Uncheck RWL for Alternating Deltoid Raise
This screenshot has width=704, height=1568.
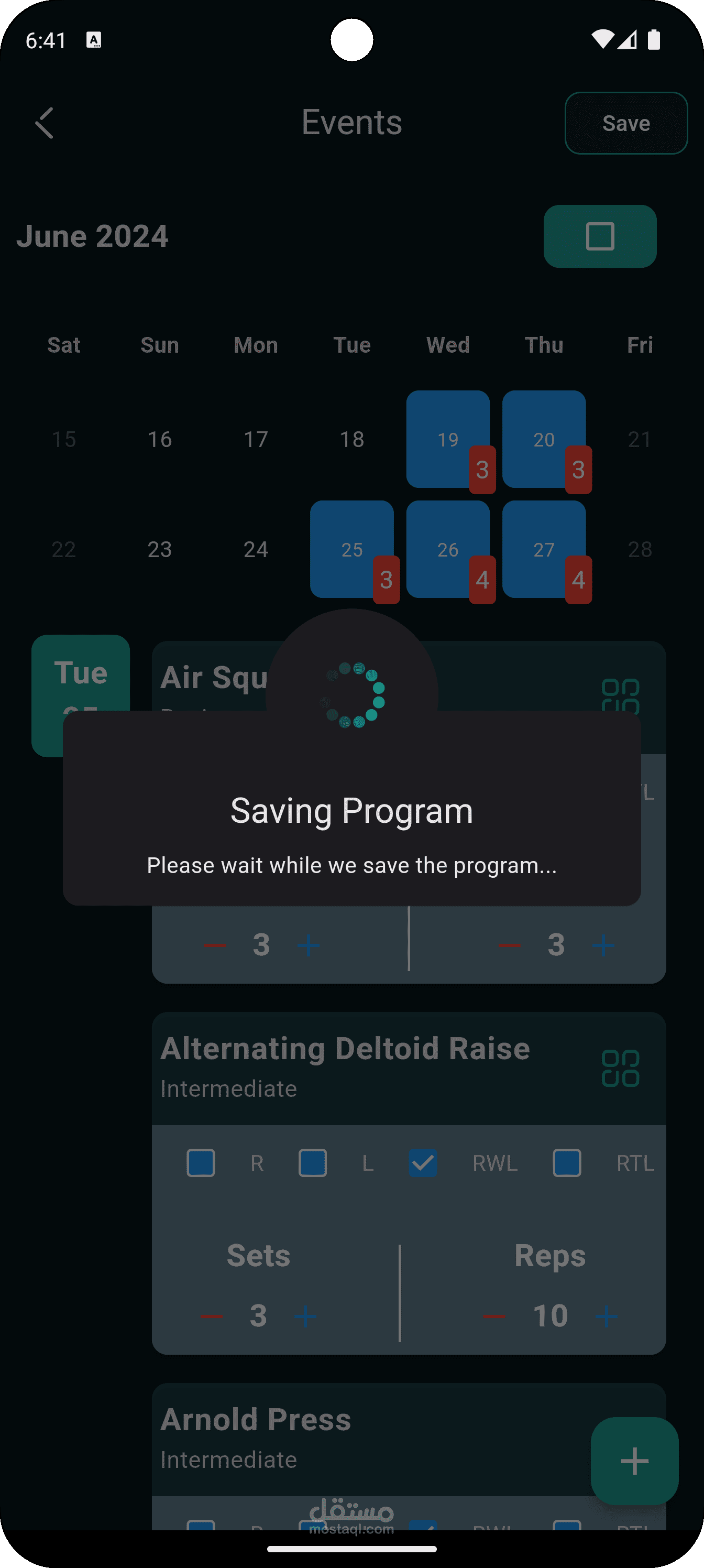tap(423, 1163)
